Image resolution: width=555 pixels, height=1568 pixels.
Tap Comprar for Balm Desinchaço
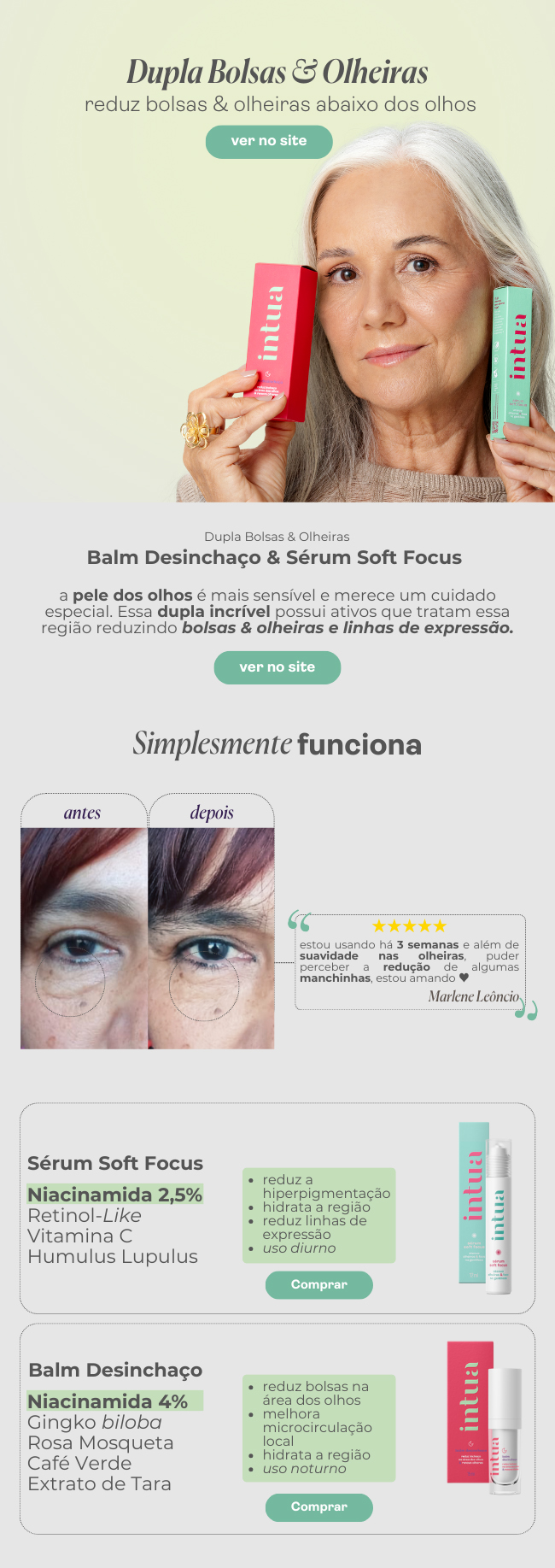[318, 1506]
